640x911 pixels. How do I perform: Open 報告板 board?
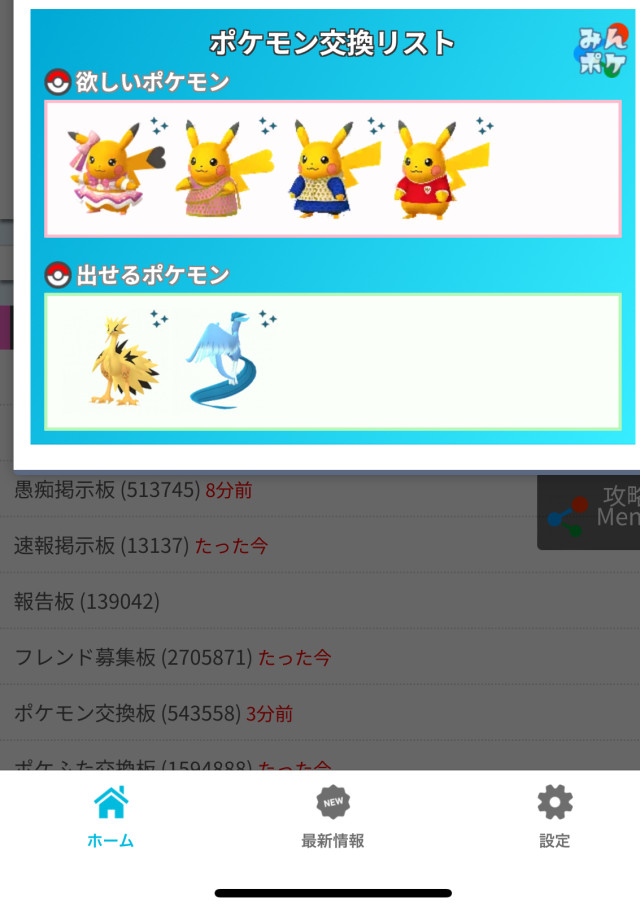(86, 602)
